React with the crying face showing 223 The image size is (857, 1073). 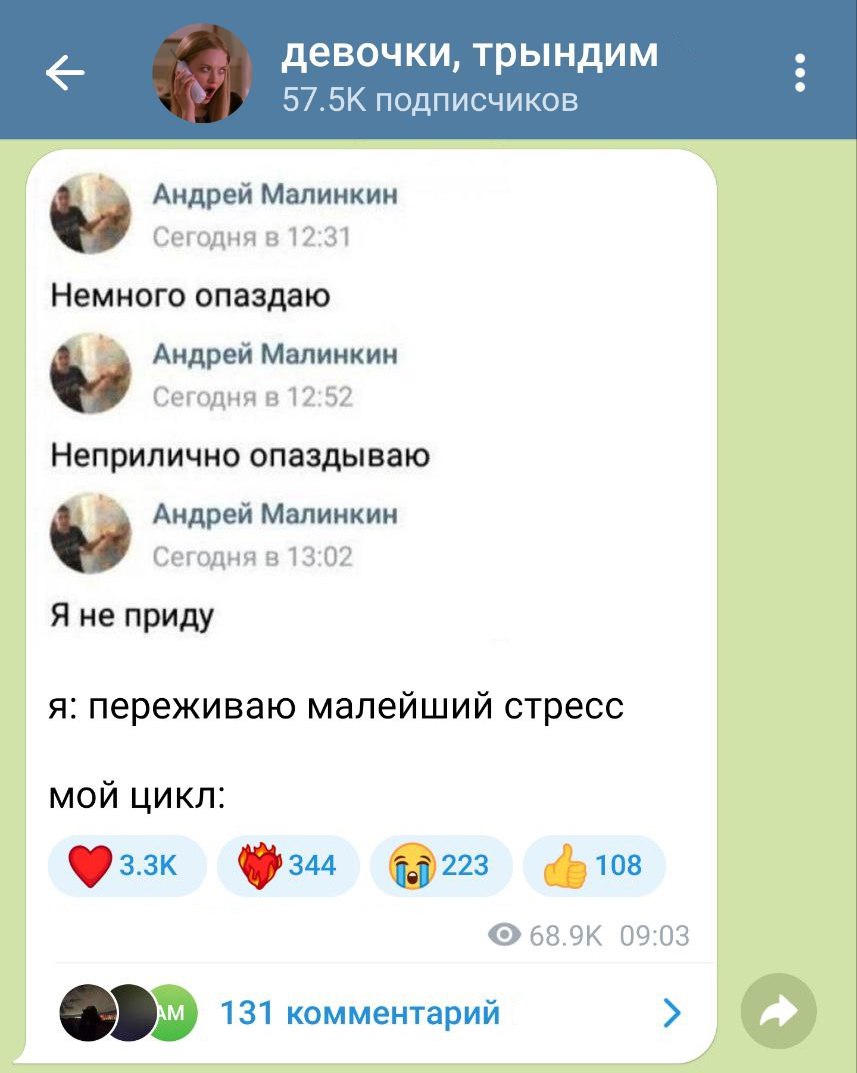click(x=441, y=865)
